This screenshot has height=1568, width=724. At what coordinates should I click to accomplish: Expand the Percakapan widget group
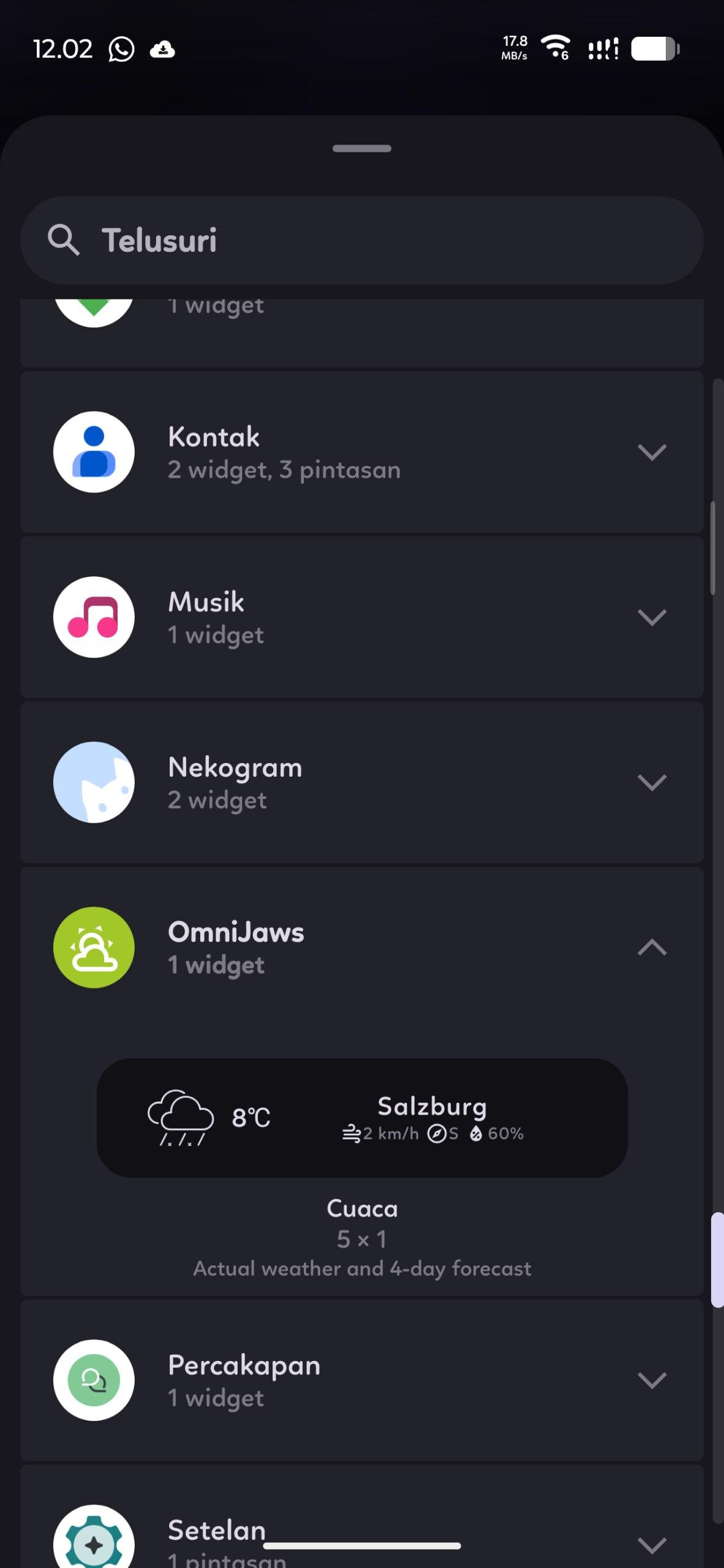(x=652, y=1380)
